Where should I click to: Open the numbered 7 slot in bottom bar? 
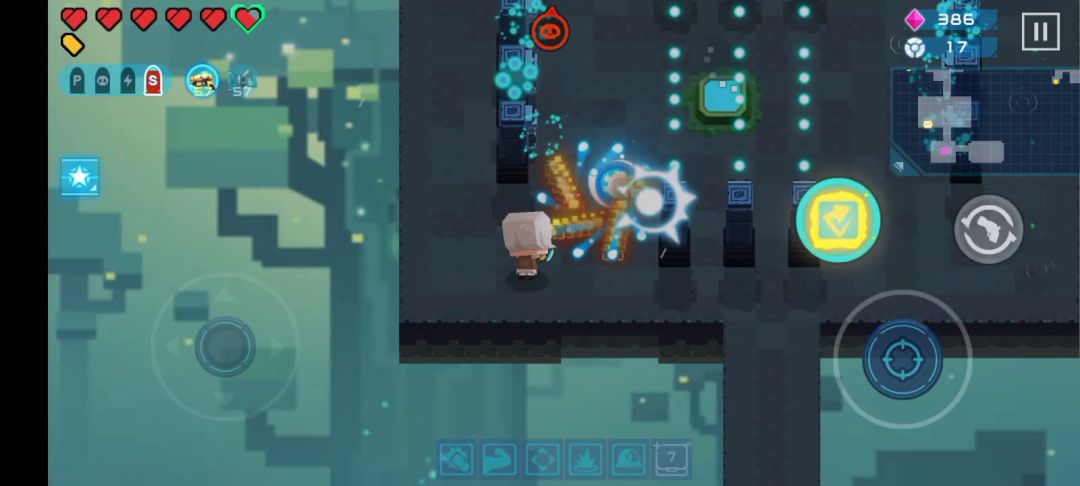click(x=672, y=459)
